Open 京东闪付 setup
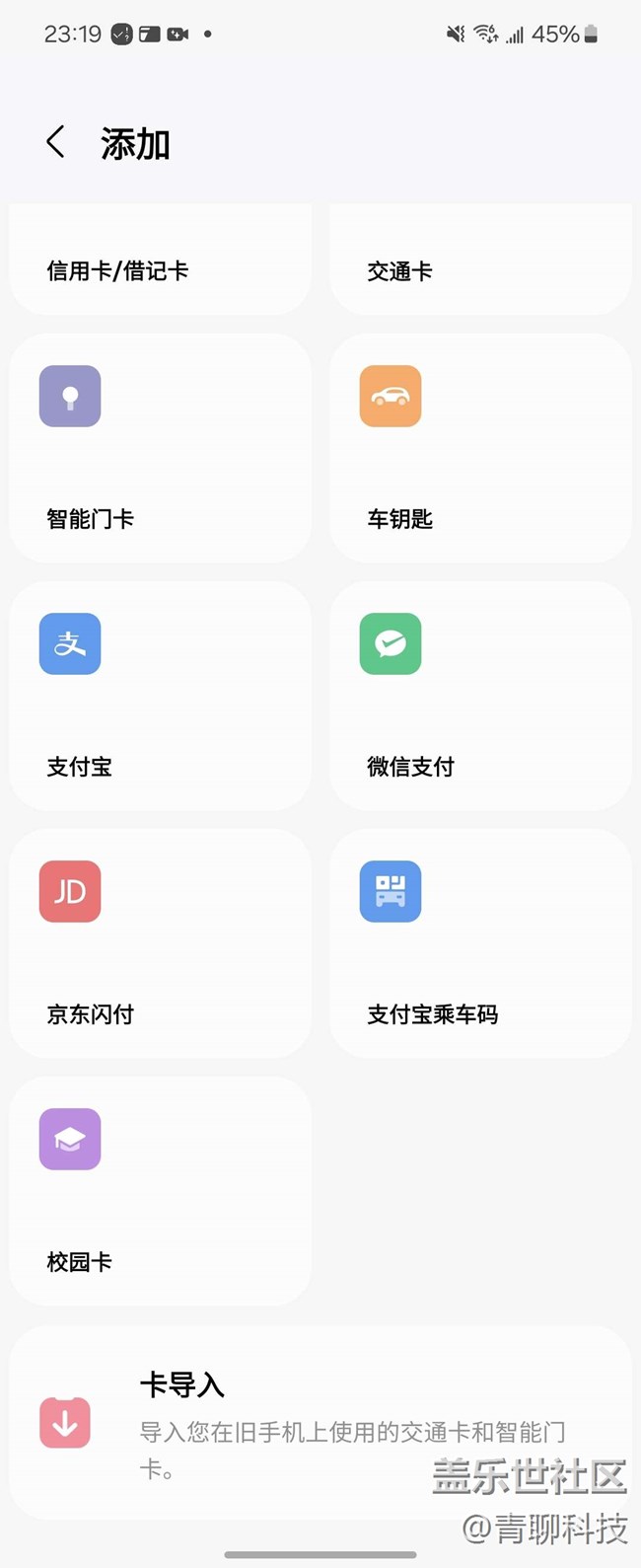The height and width of the screenshot is (1568, 641). [160, 943]
